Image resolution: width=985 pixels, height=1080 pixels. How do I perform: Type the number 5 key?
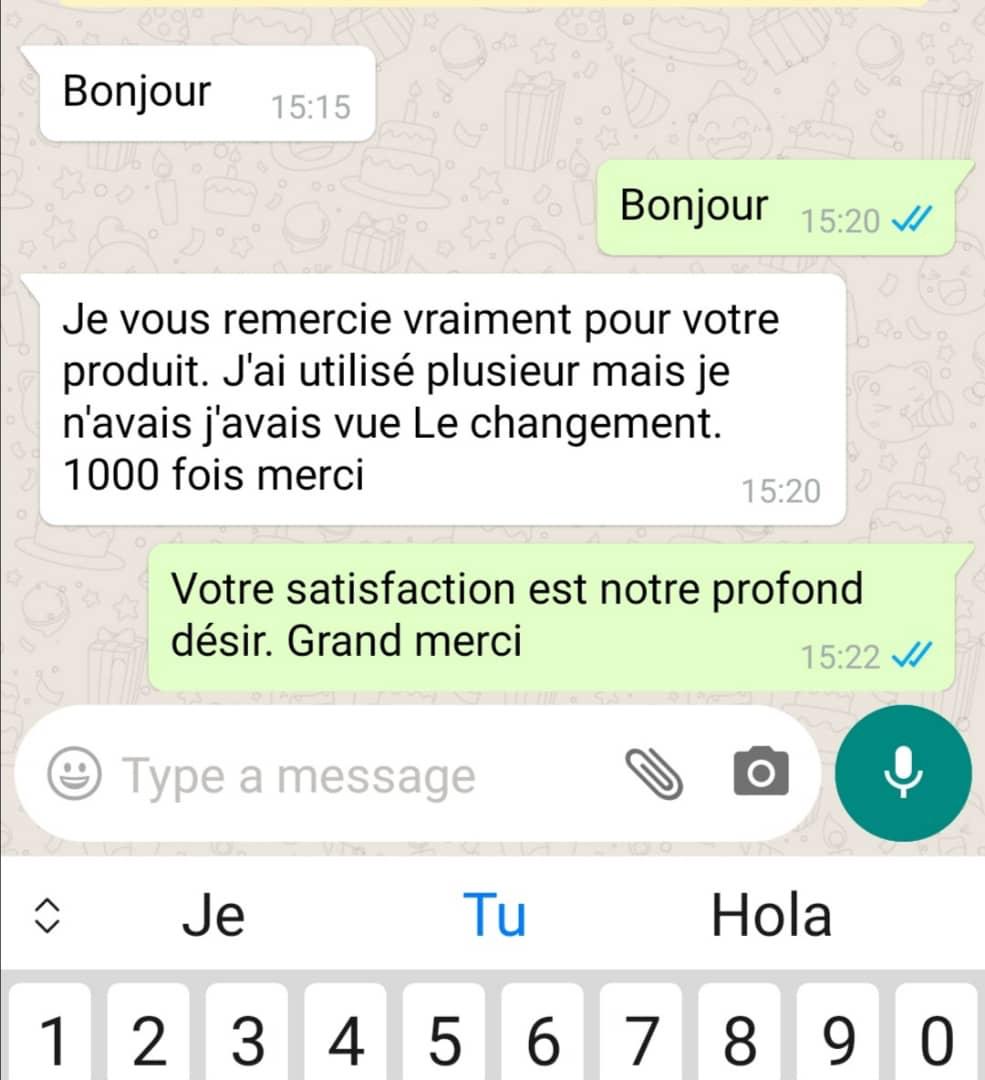(x=444, y=1040)
